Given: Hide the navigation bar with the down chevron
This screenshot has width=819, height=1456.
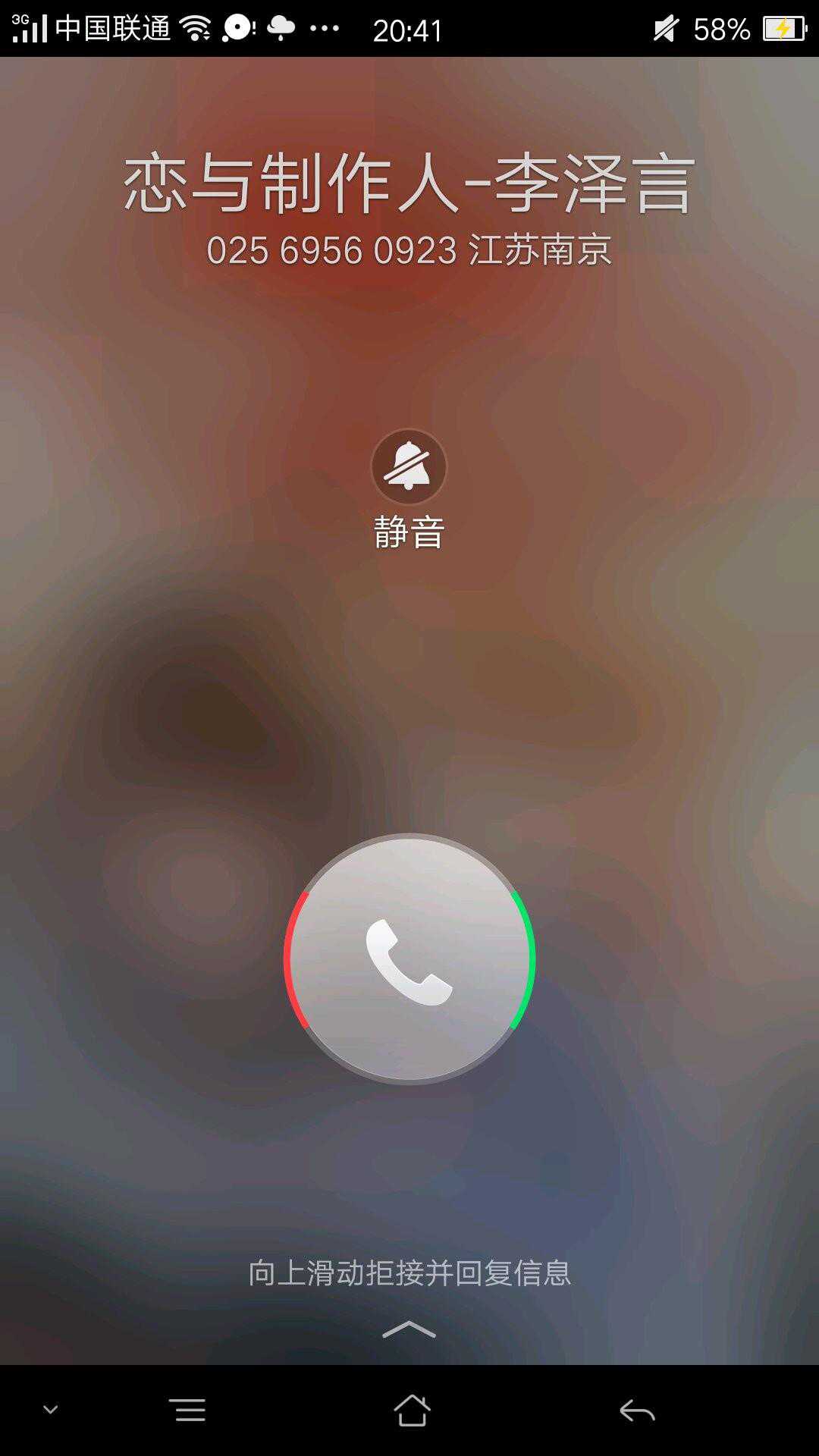Looking at the screenshot, I should coord(51,1410).
